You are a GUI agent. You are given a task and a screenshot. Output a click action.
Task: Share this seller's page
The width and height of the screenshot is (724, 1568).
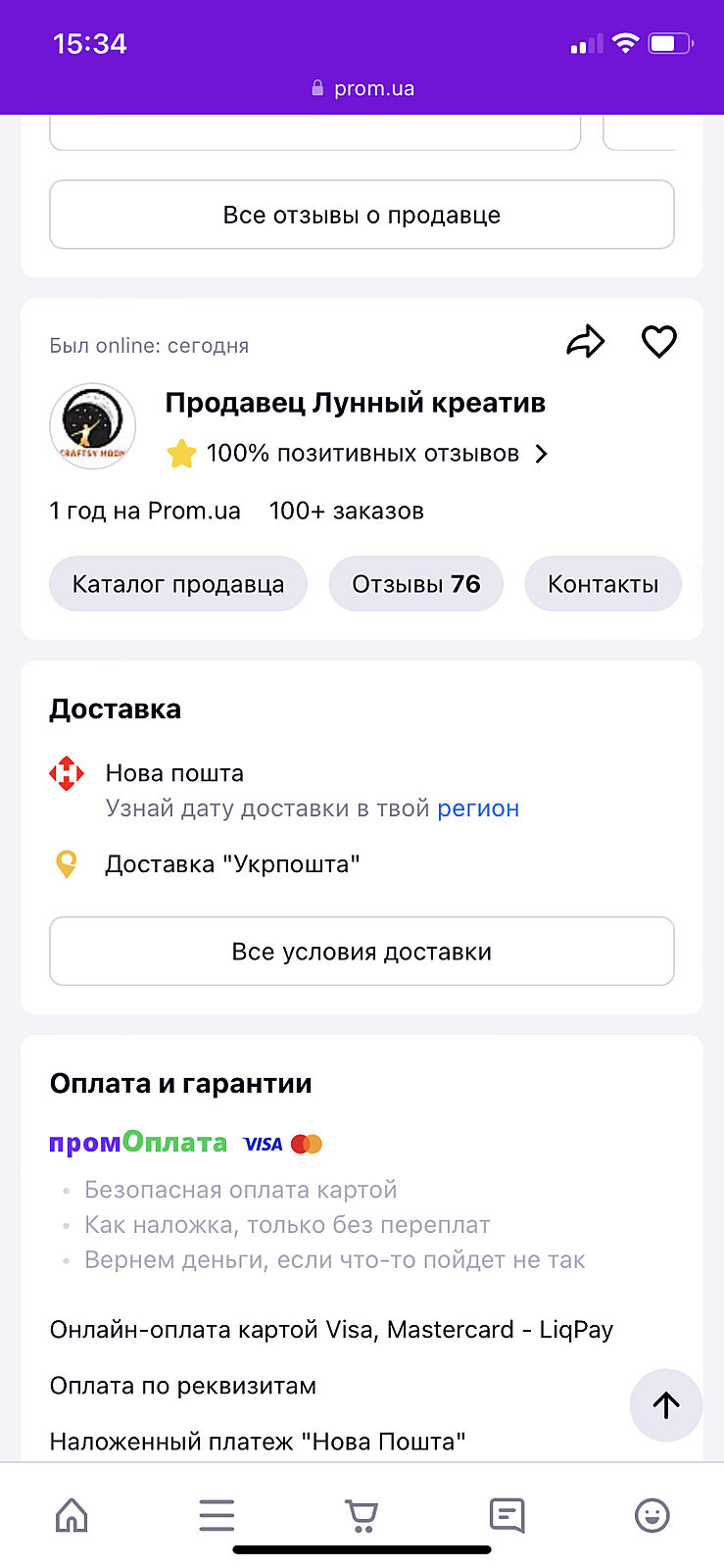(586, 342)
